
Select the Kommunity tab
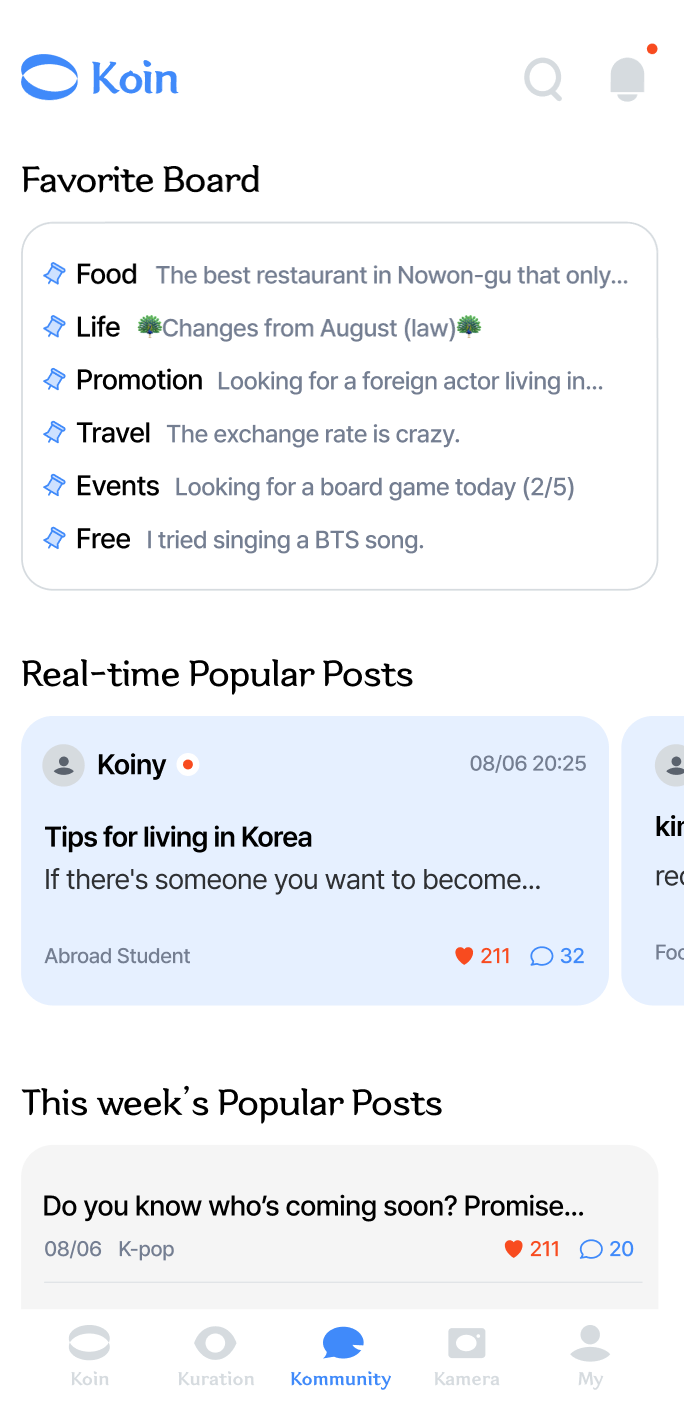click(341, 1356)
